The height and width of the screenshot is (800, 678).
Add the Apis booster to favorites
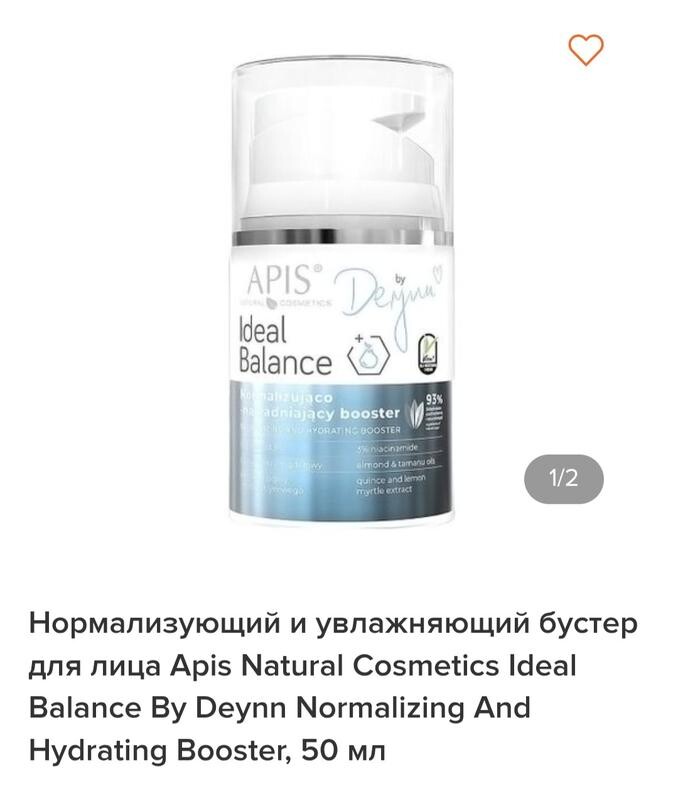(x=586, y=48)
